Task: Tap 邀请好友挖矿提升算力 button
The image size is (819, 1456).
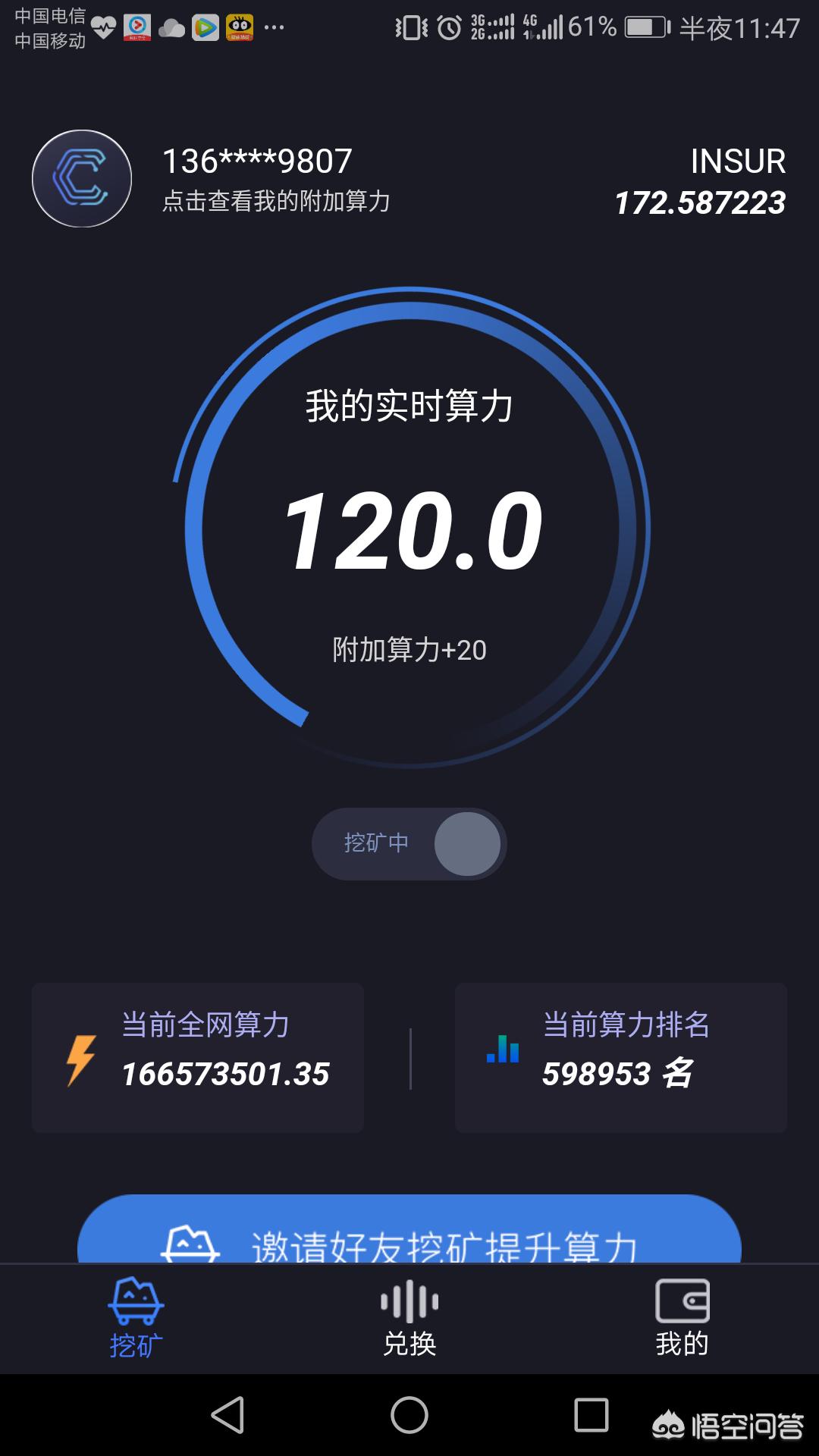Action: (x=409, y=1232)
